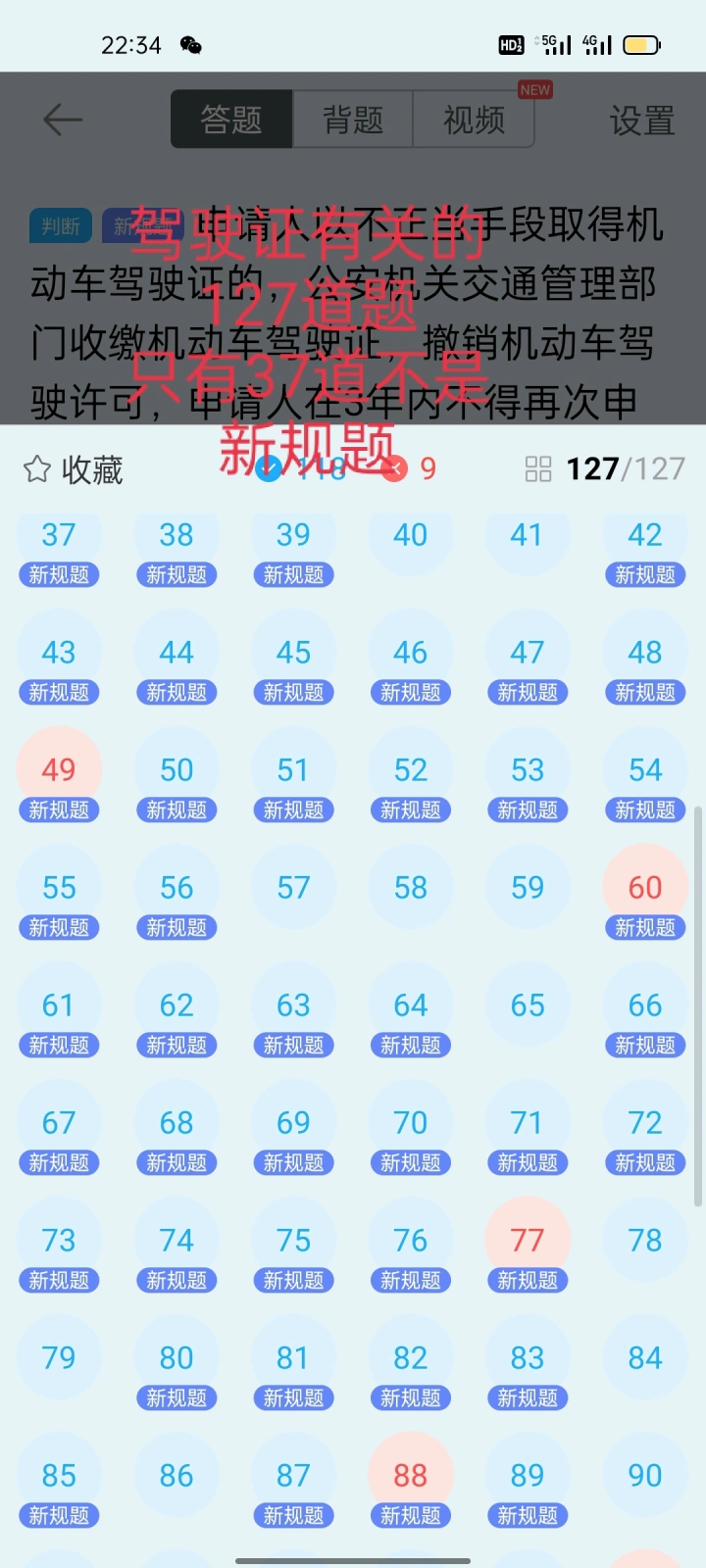Open the 视频 tab
706x1568 pixels.
(474, 120)
